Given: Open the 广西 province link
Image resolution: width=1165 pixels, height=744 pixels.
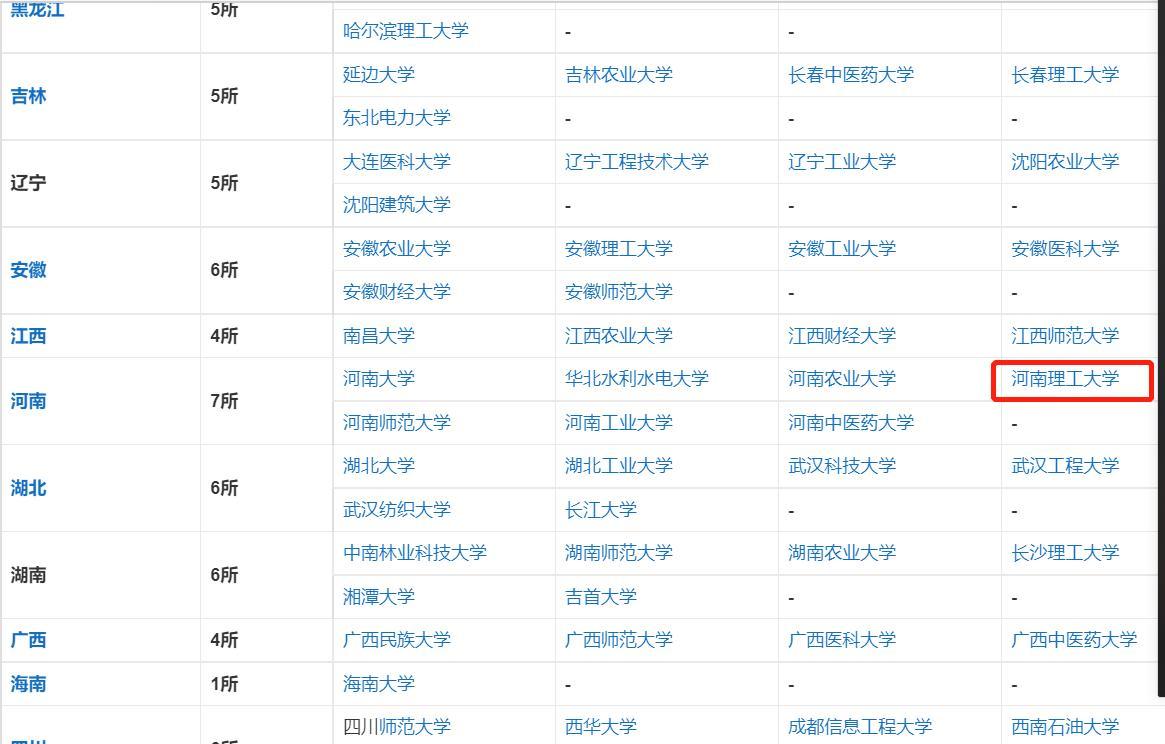Looking at the screenshot, I should coord(28,640).
